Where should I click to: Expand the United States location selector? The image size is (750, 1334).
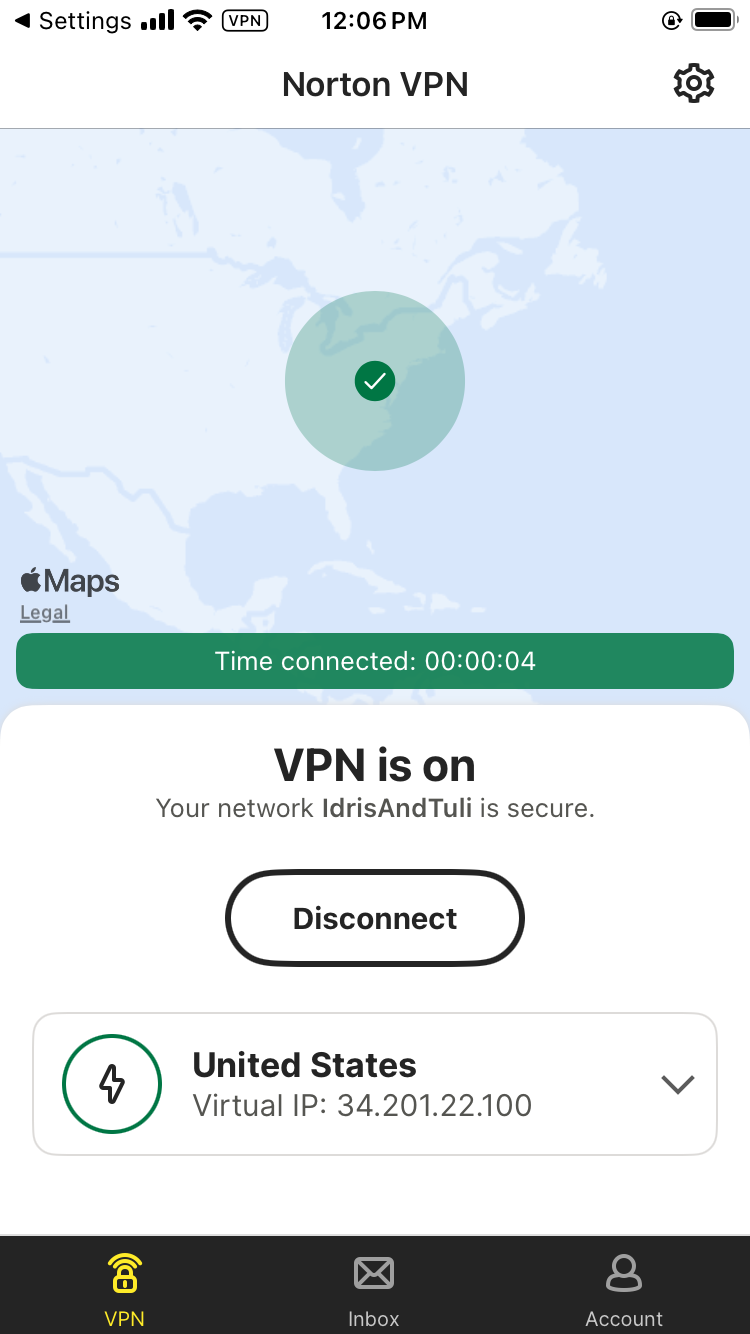[677, 1084]
